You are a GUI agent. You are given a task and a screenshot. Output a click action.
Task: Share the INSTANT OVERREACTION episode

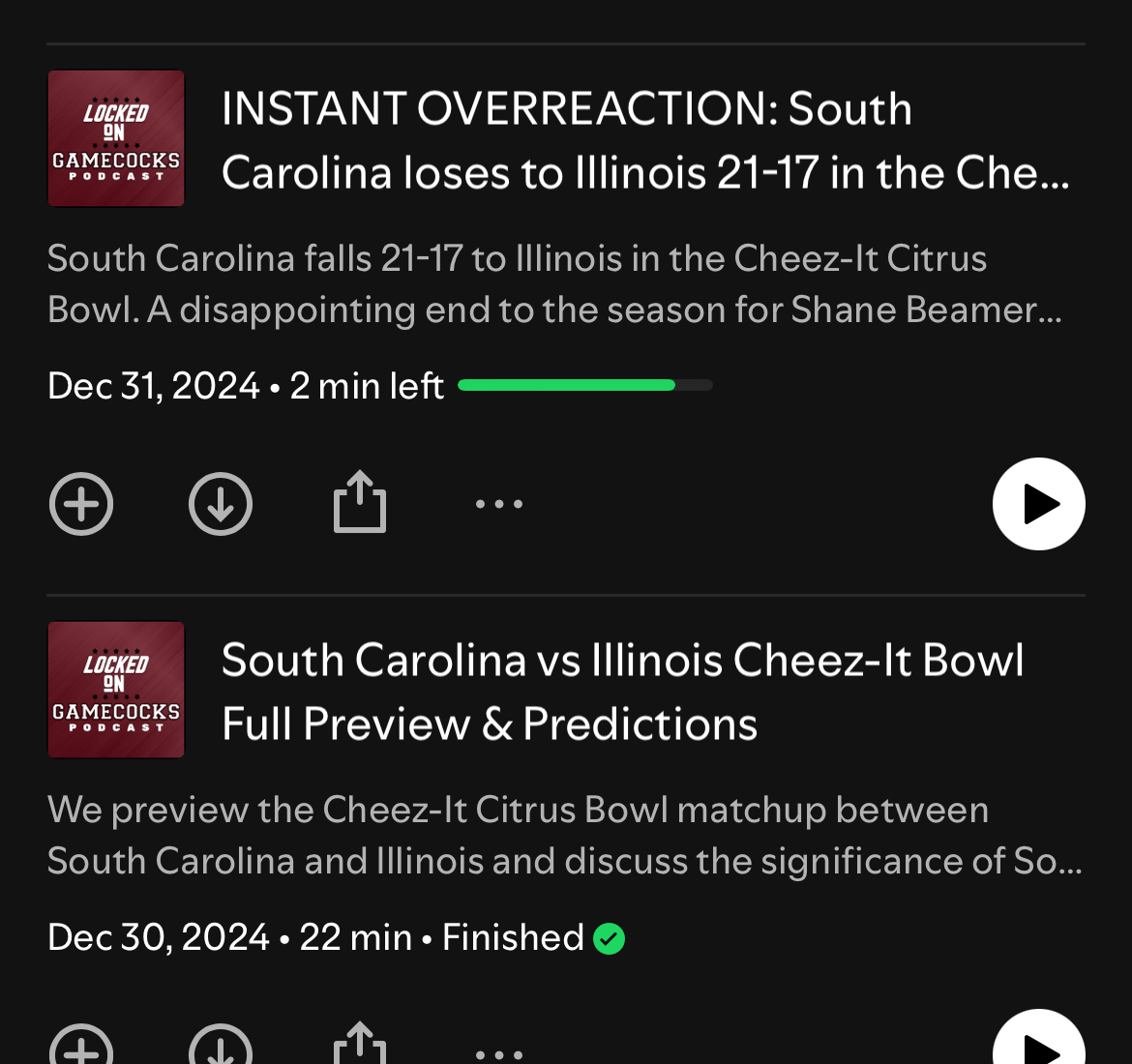[360, 502]
